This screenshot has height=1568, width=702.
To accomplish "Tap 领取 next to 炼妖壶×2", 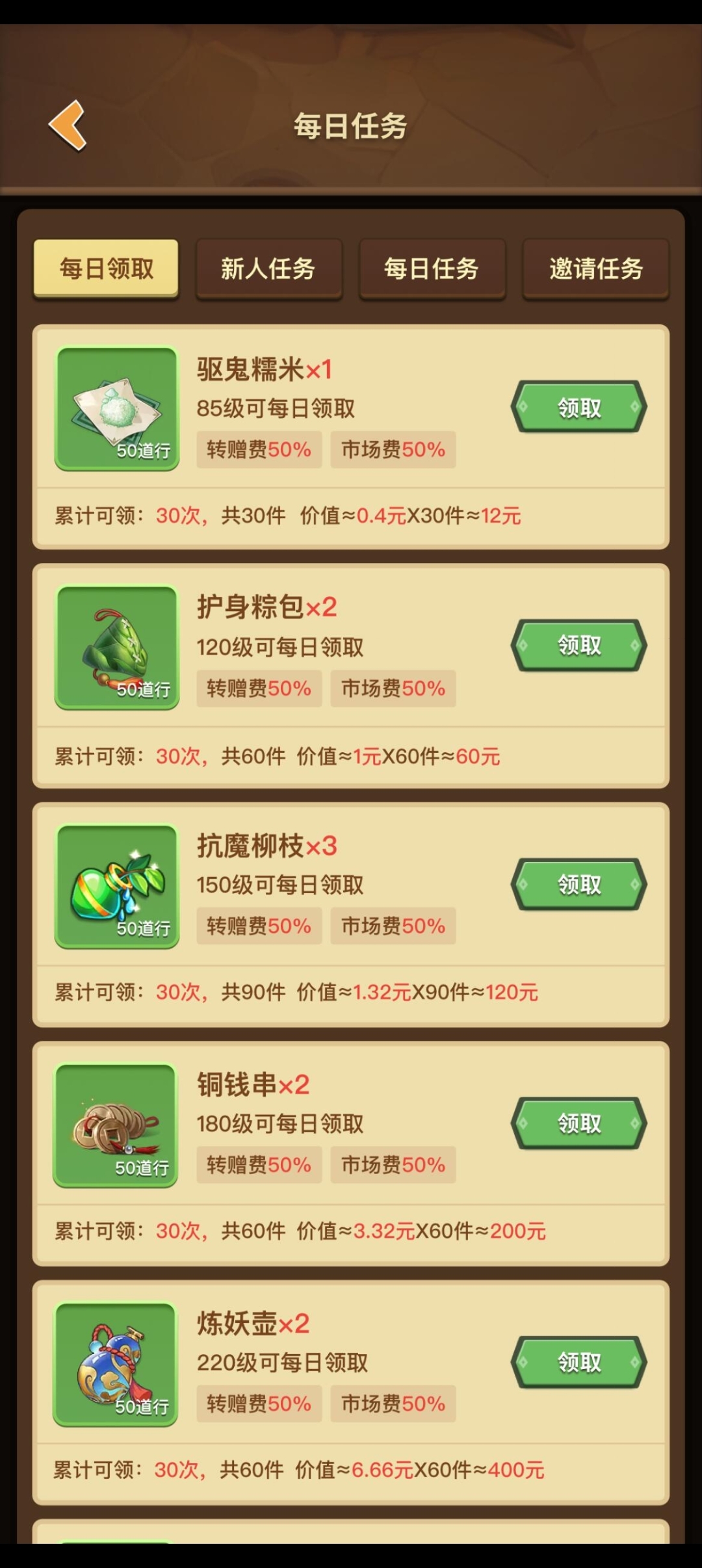I will tap(578, 1362).
